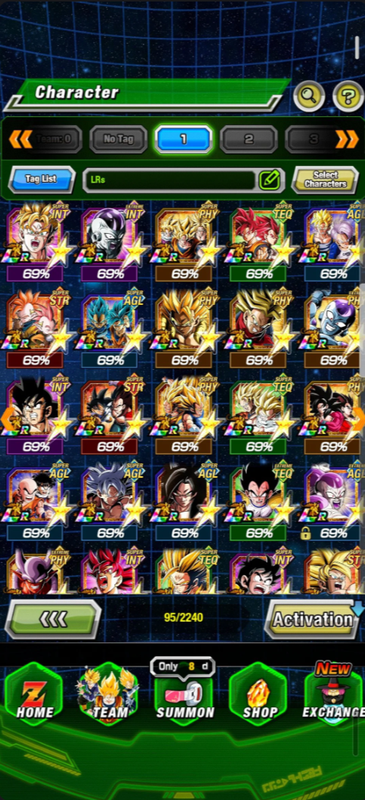Select the locked Extreme AGL character card
The height and width of the screenshot is (800, 365).
(332, 503)
